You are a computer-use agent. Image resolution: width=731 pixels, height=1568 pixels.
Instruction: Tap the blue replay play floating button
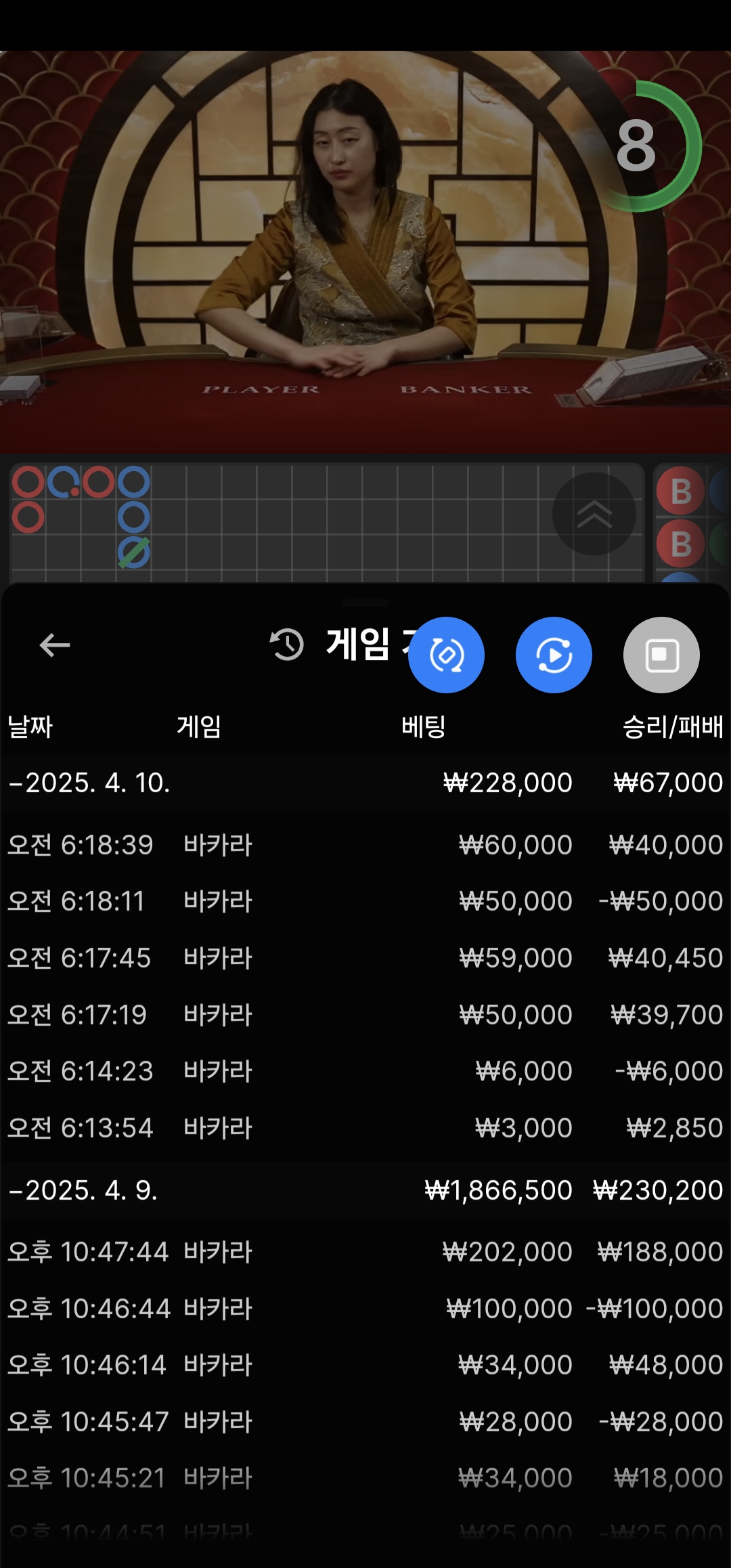pyautogui.click(x=554, y=655)
